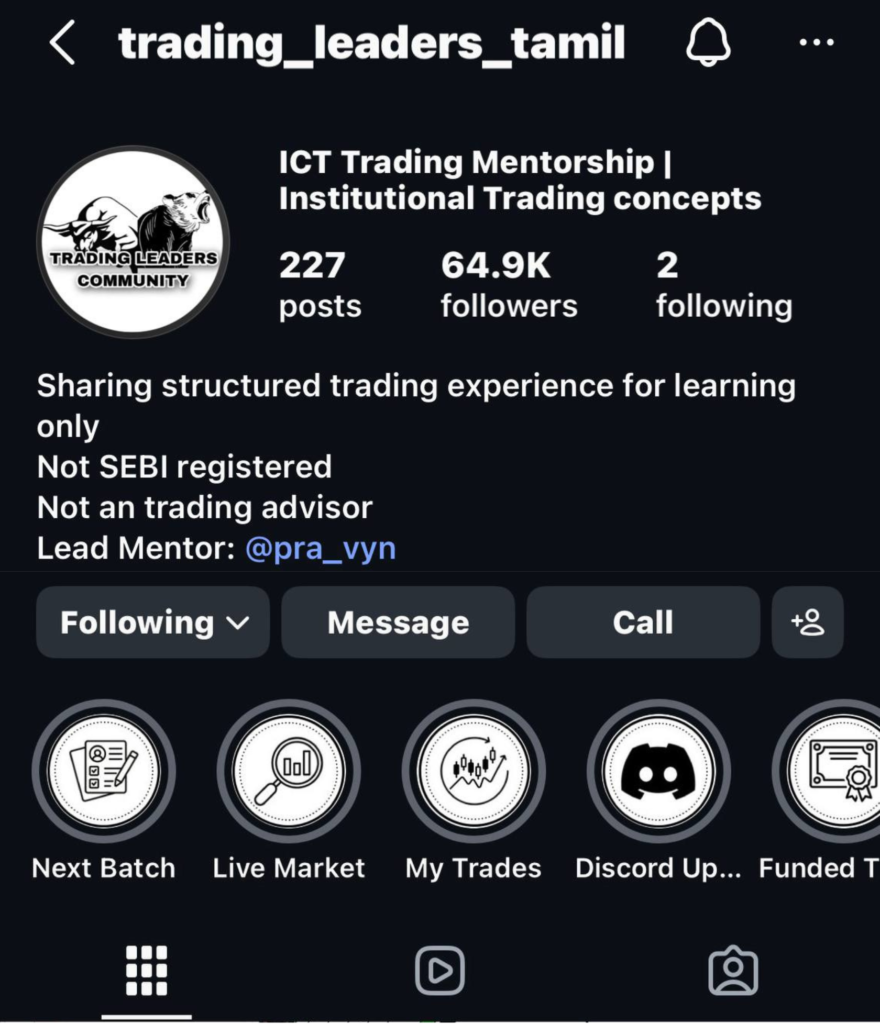
Task: Open the My Trades highlight
Action: point(473,772)
